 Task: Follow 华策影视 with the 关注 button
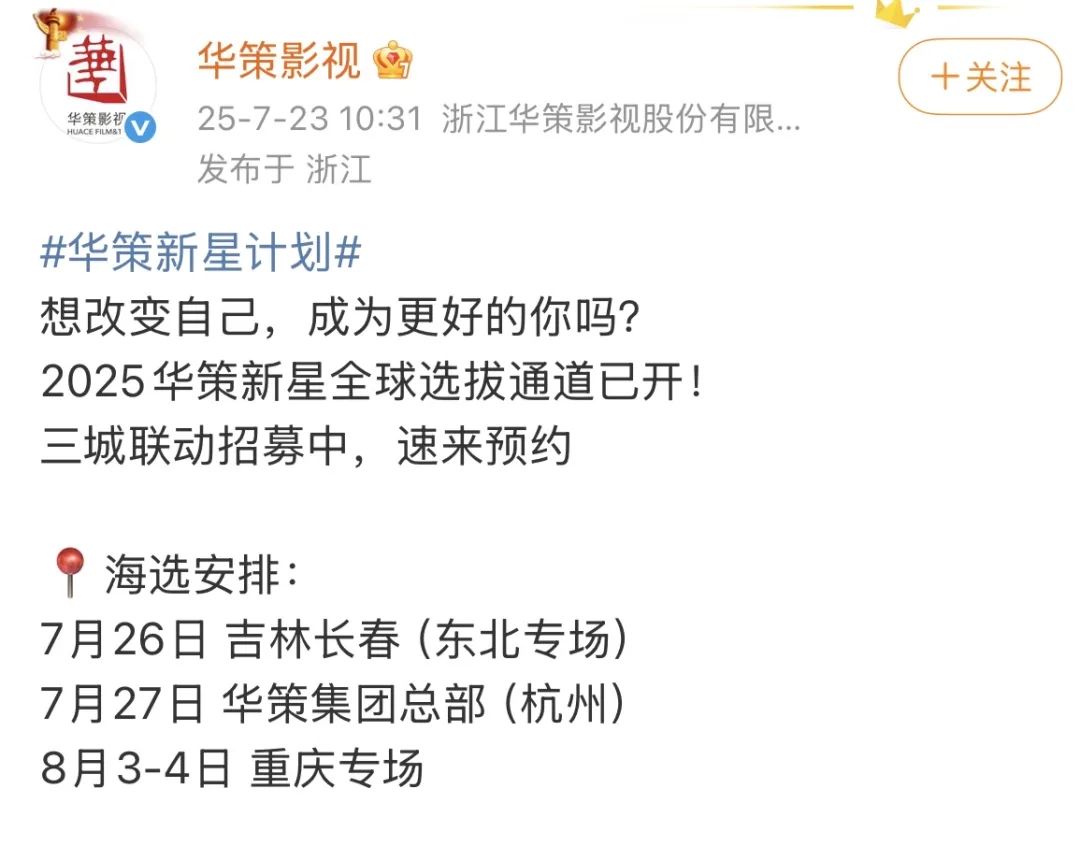980,77
